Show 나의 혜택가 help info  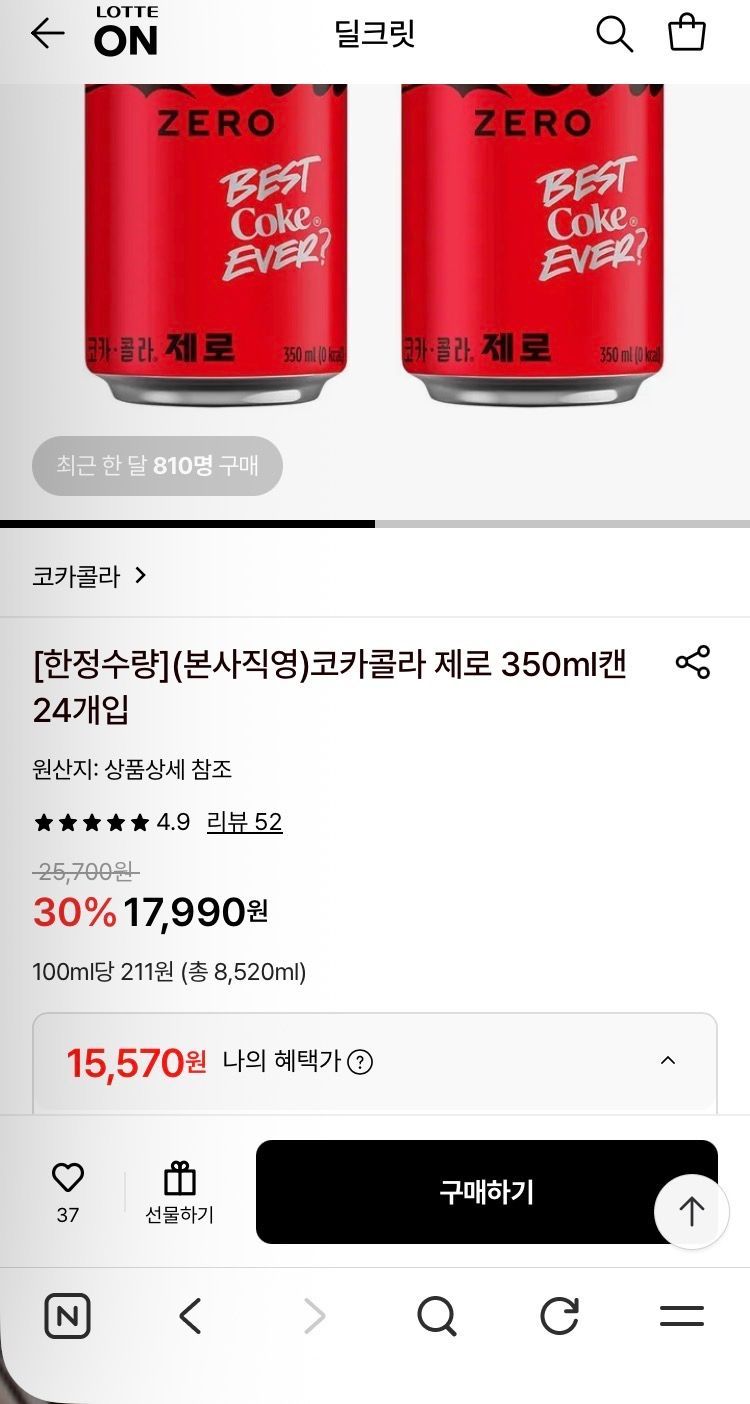tap(359, 1062)
